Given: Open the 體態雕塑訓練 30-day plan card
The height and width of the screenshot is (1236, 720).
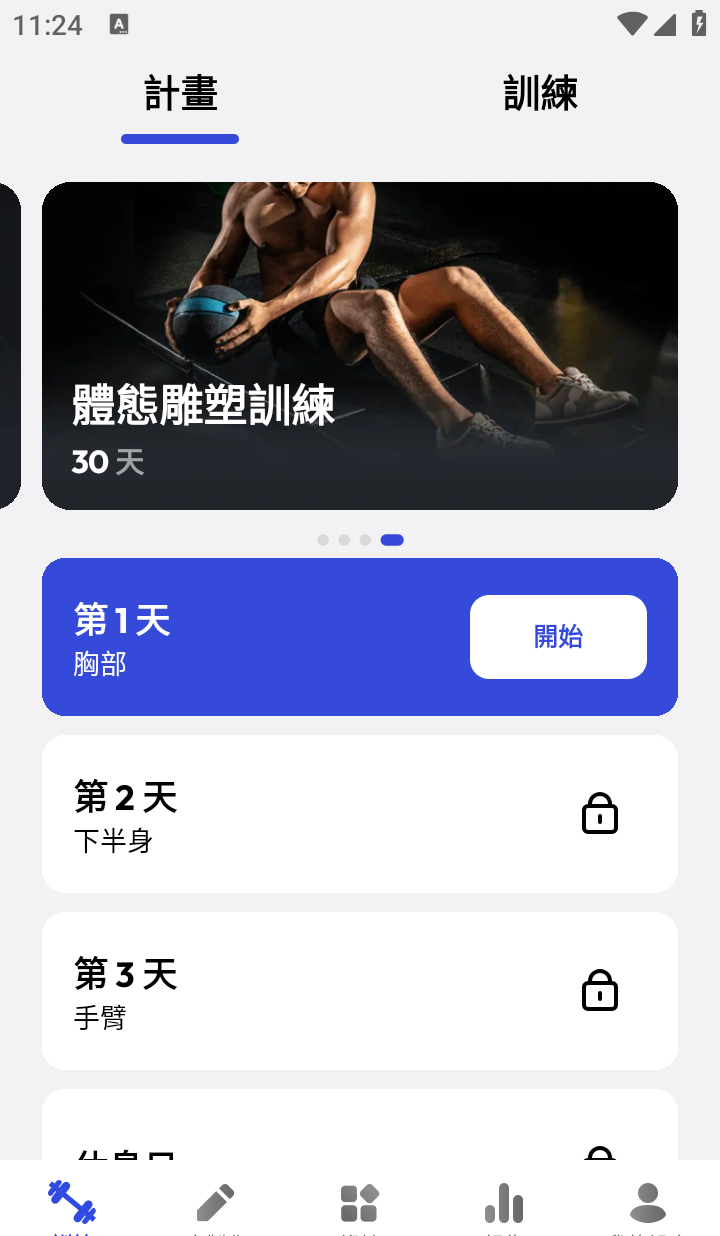Looking at the screenshot, I should [360, 346].
